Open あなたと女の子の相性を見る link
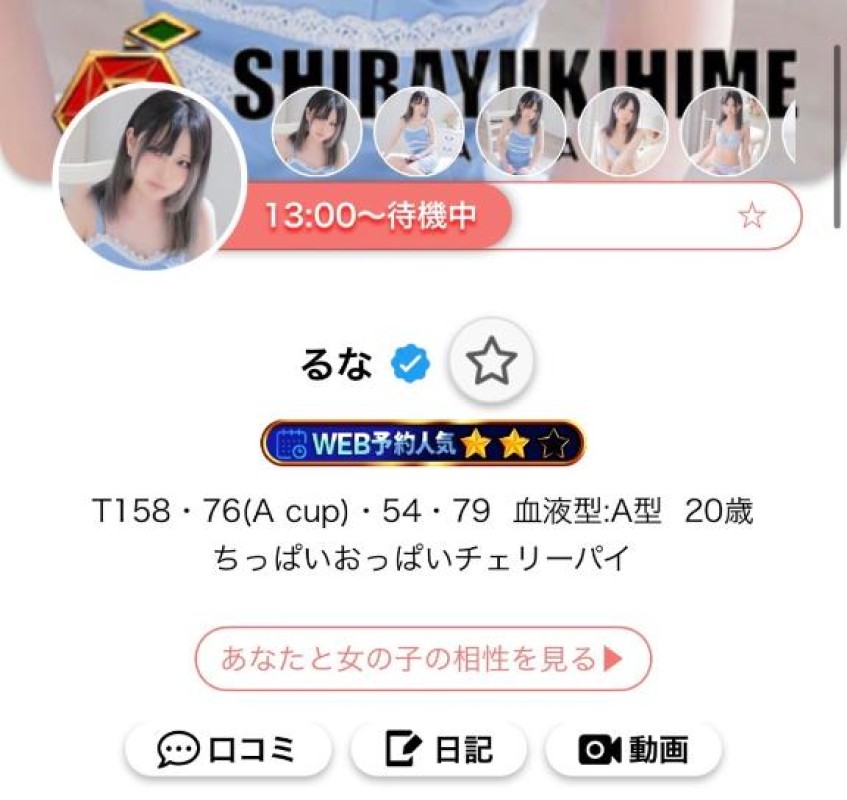This screenshot has width=847, height=800. click(423, 659)
